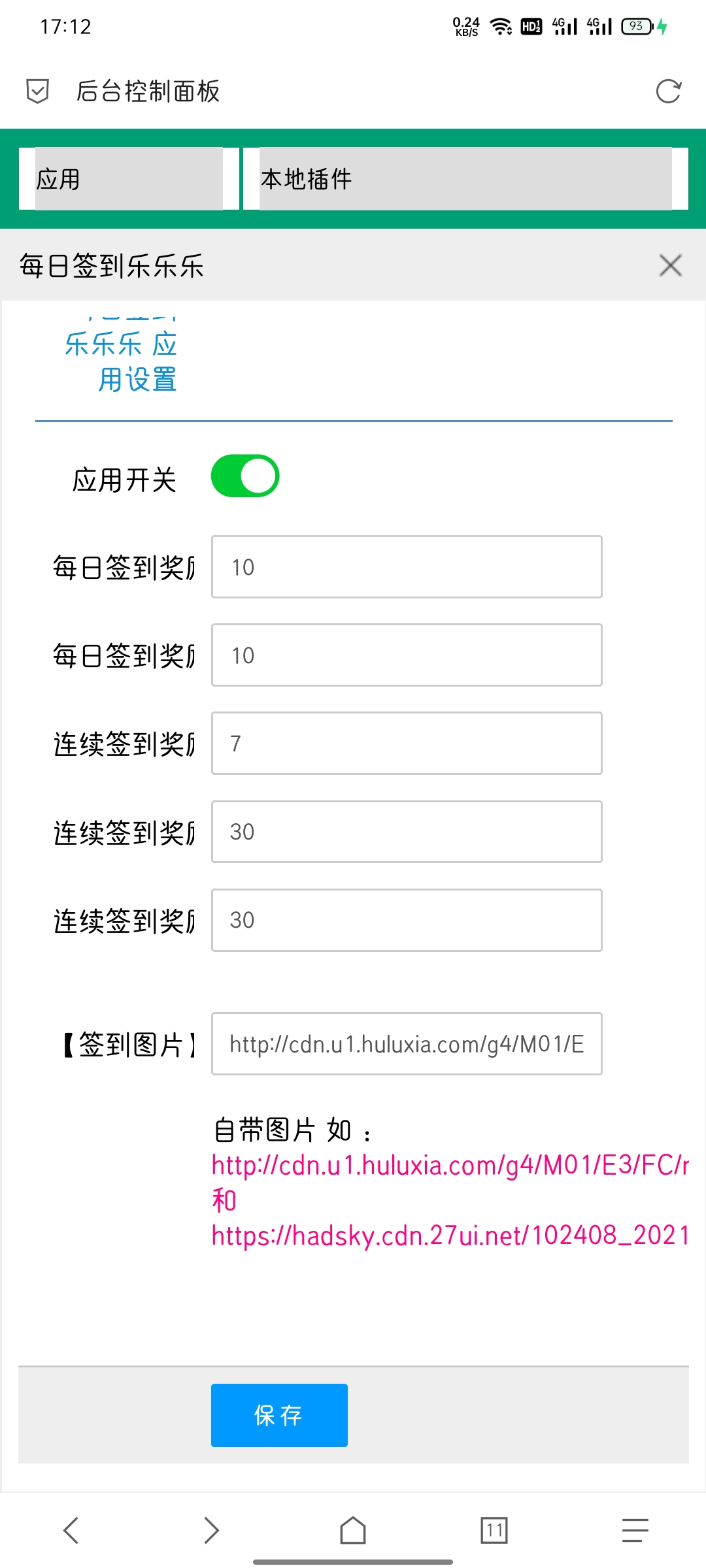
Task: Go forward using the browser forward arrow
Action: tap(211, 1530)
